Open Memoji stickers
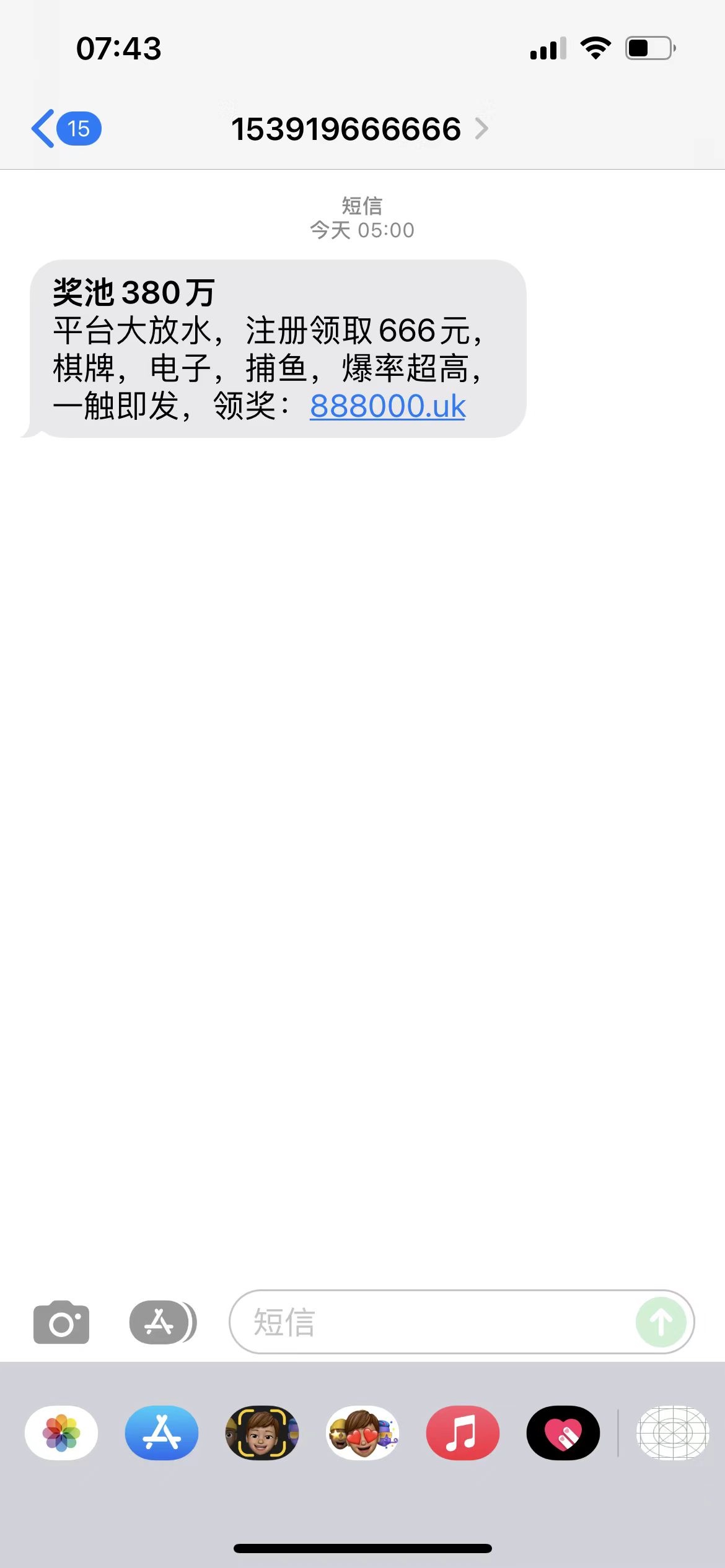 pyautogui.click(x=362, y=1433)
